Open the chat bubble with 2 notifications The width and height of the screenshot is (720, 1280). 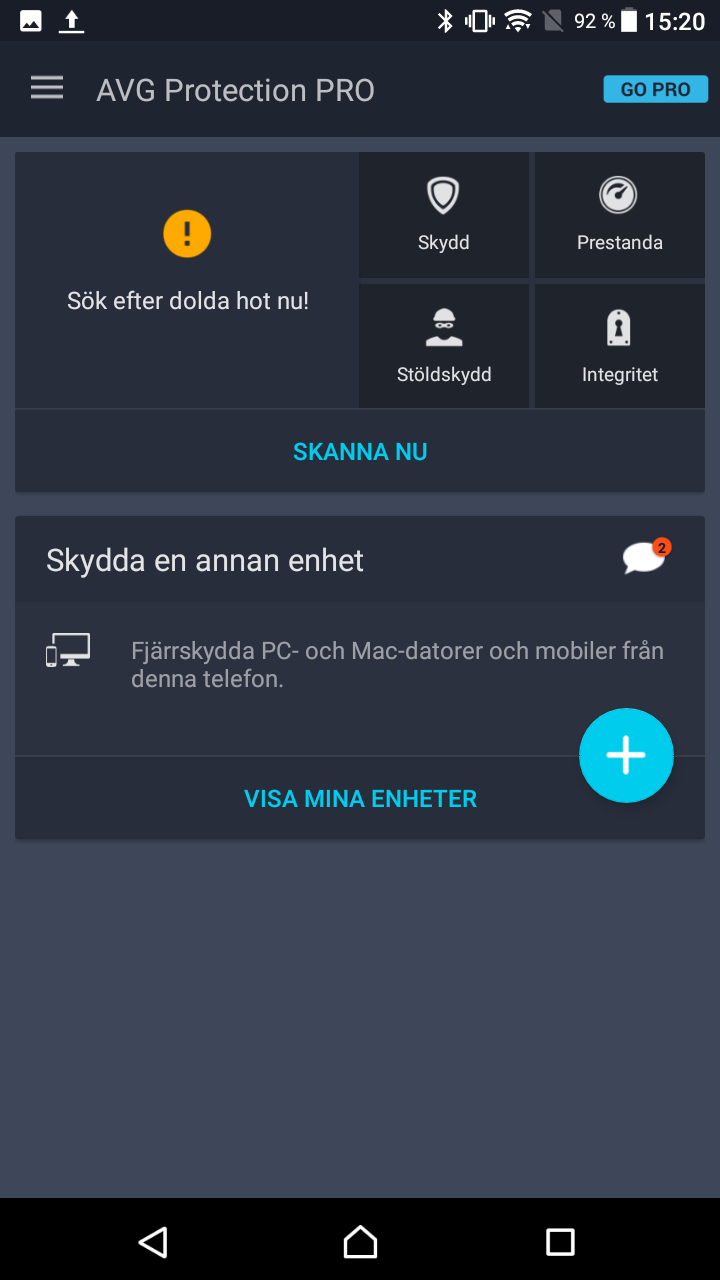point(645,558)
